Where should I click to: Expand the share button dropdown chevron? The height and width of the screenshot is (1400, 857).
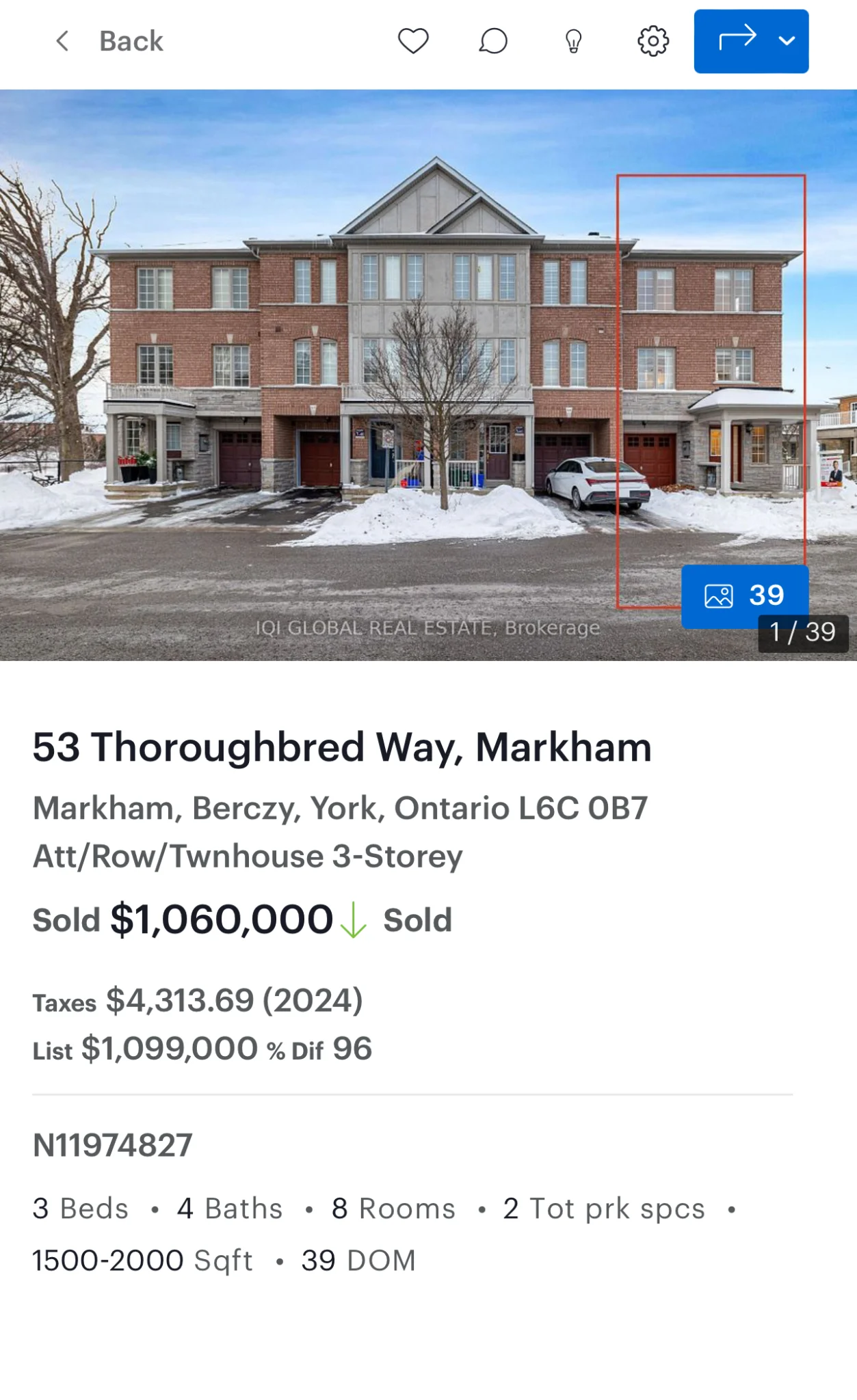tap(787, 41)
